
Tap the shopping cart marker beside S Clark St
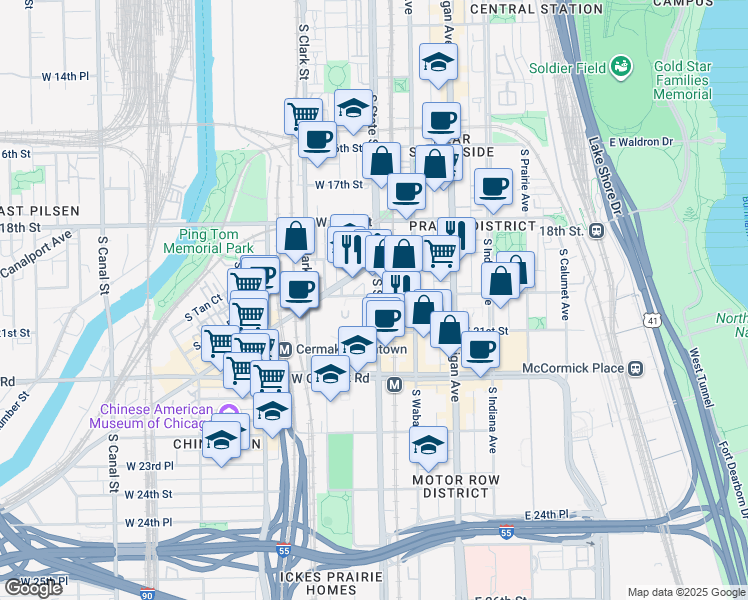pyautogui.click(x=303, y=115)
